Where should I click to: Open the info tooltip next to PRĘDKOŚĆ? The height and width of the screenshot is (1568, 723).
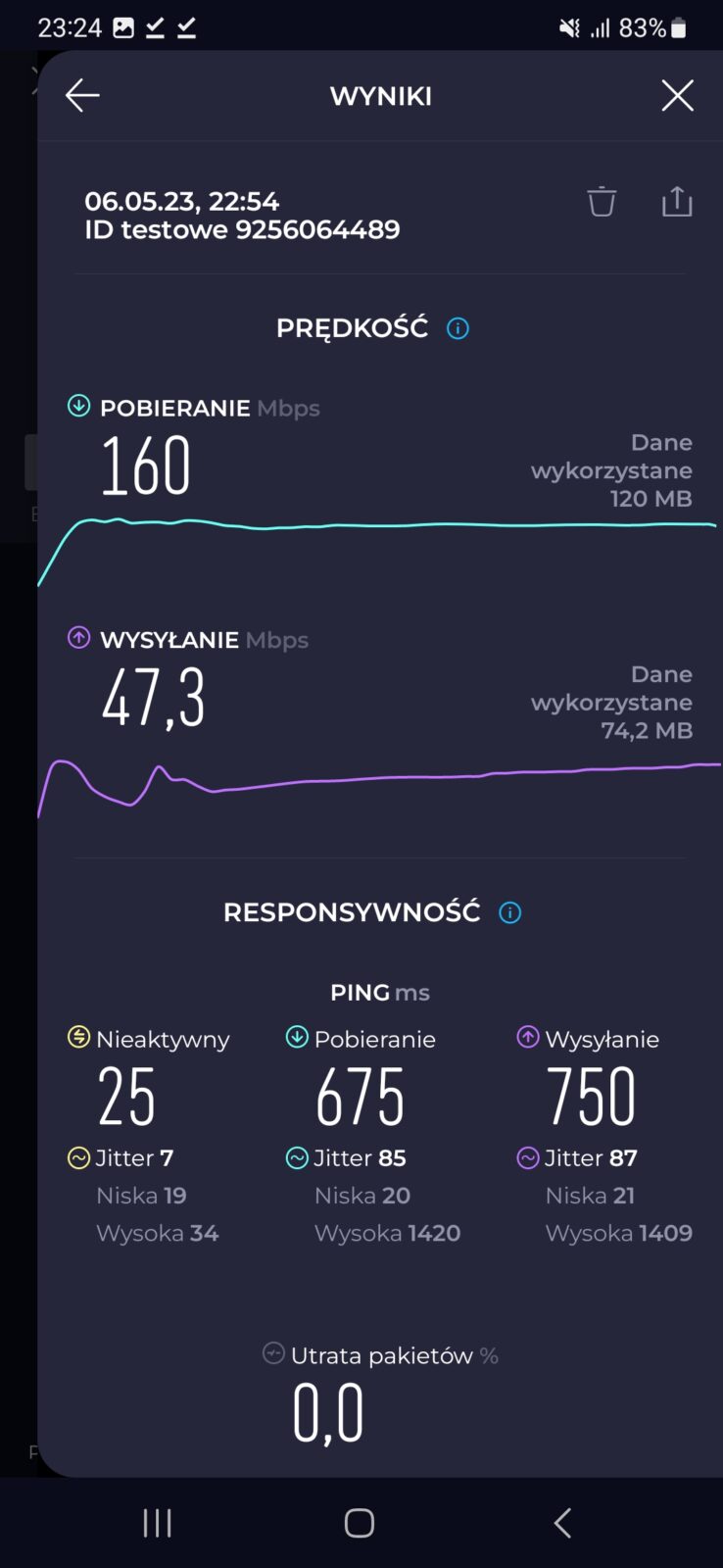(457, 328)
